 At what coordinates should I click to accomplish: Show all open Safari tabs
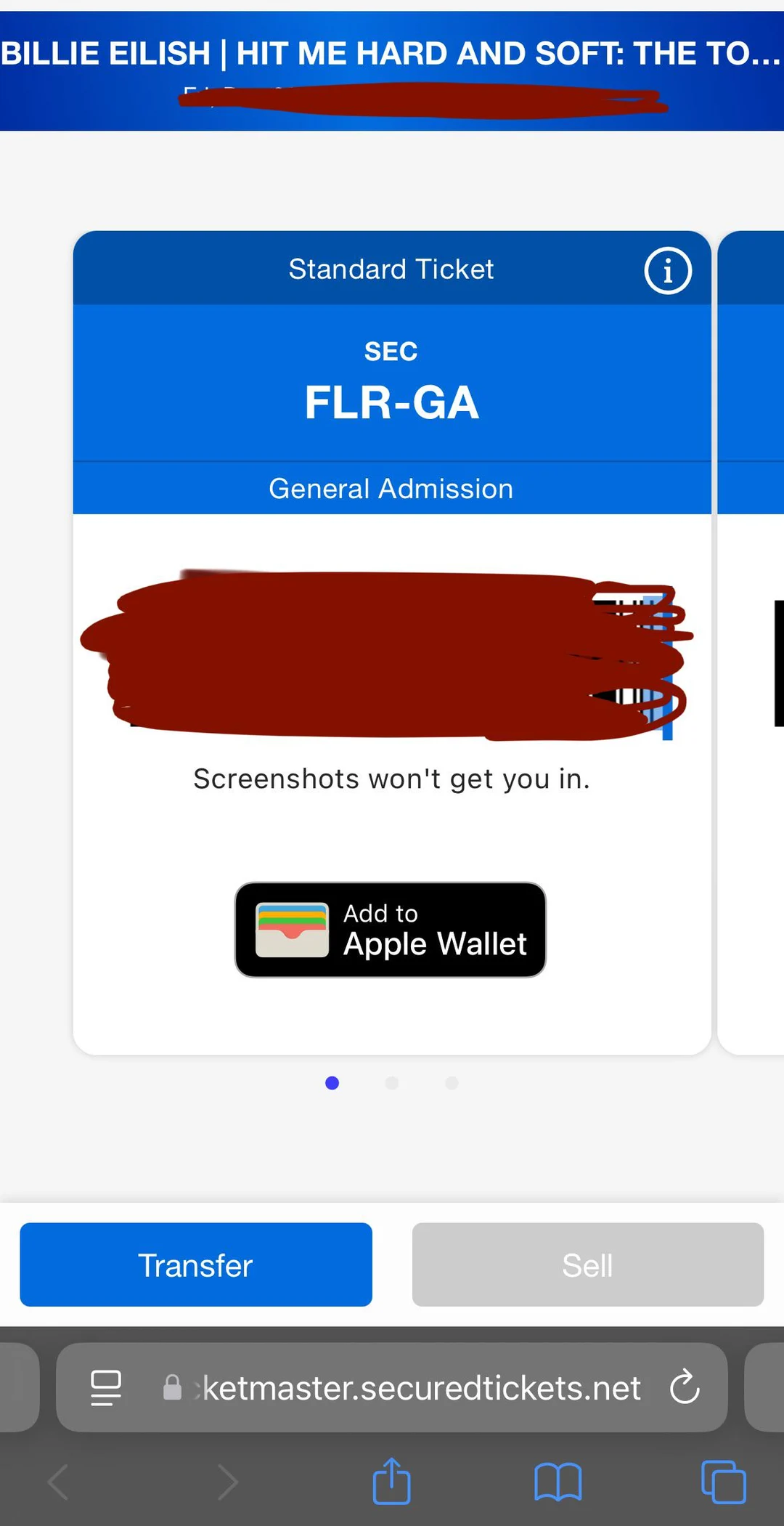click(722, 1482)
